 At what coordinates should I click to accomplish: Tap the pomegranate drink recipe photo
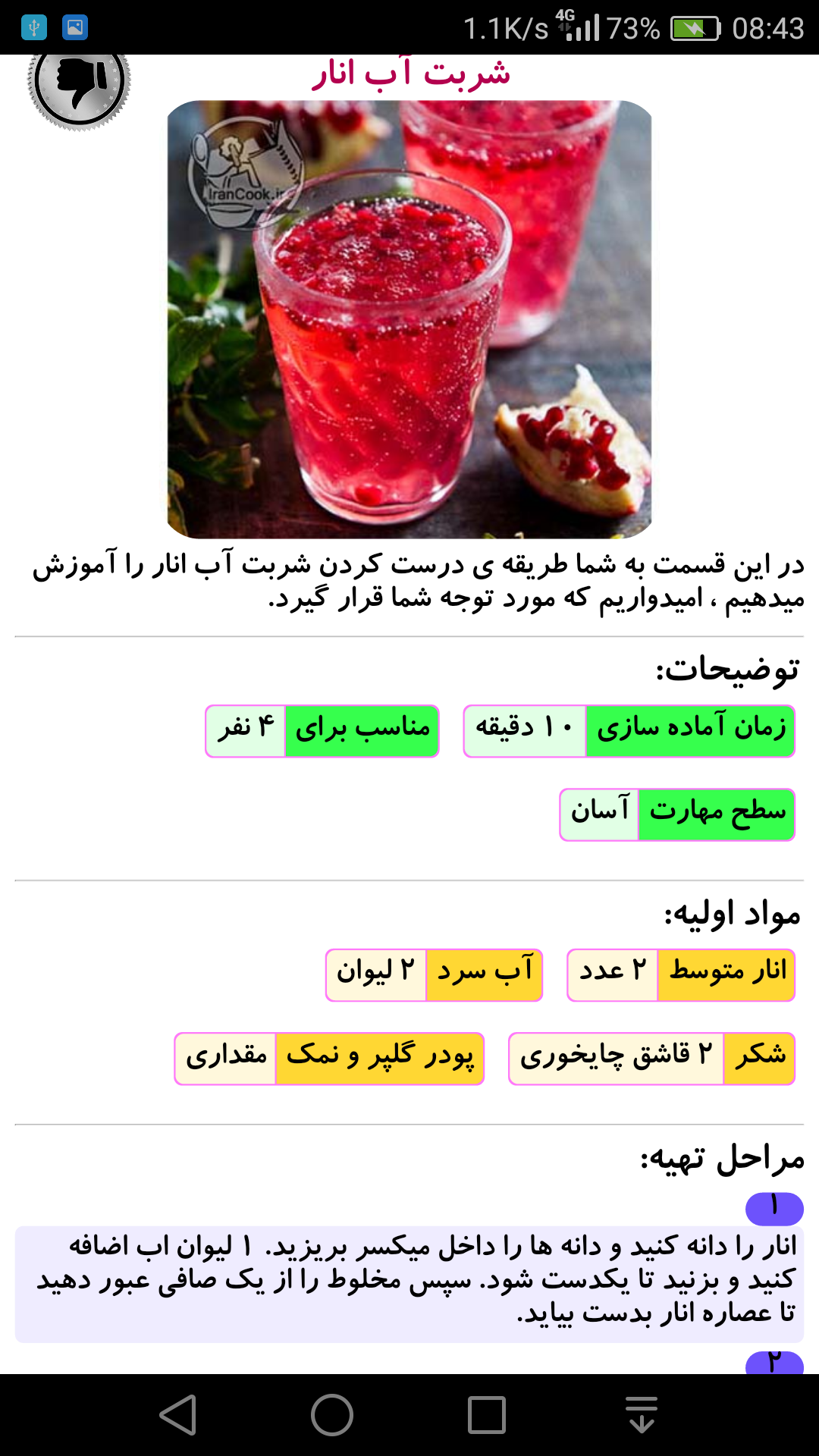409,318
